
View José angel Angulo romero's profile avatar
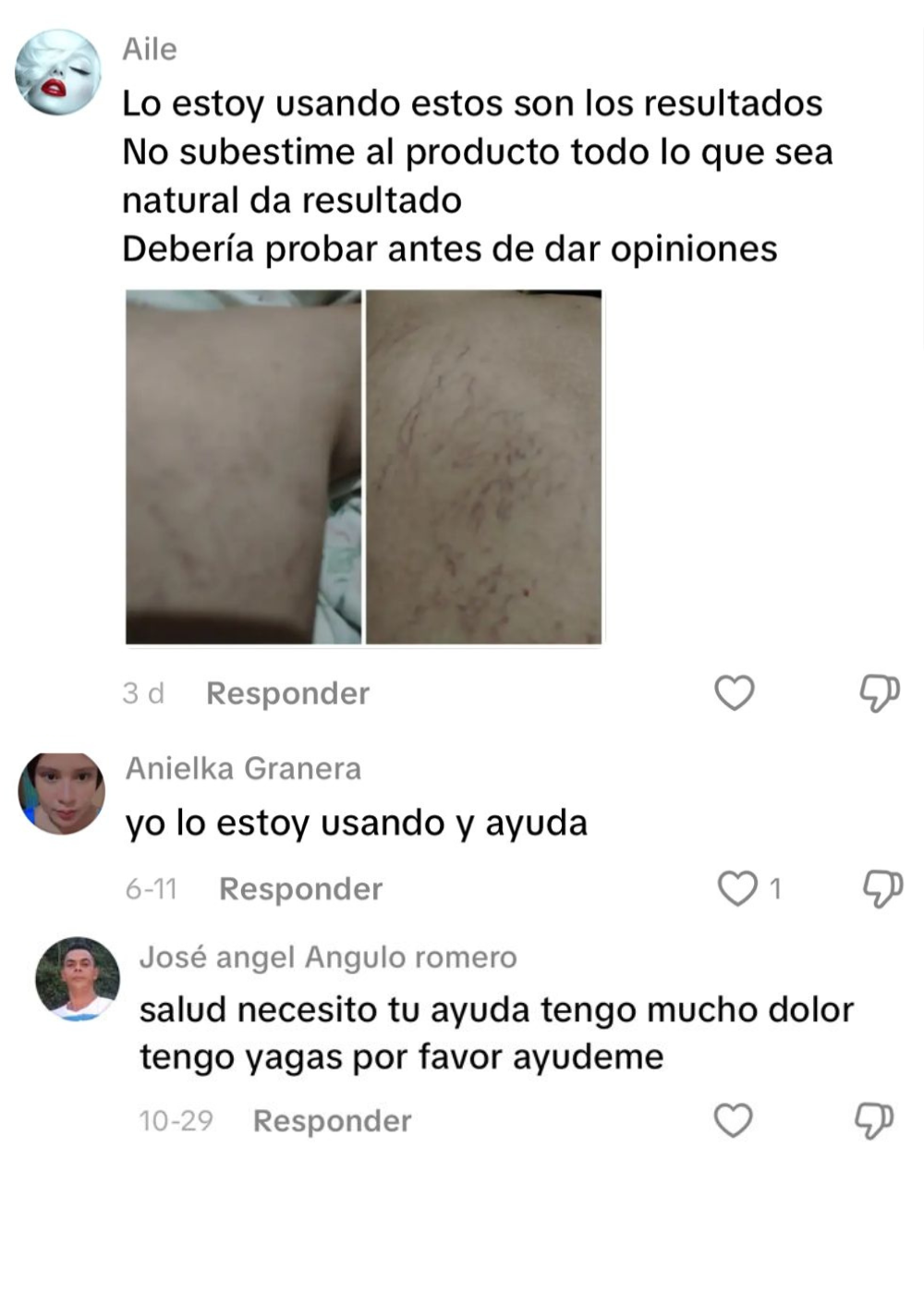point(78,979)
